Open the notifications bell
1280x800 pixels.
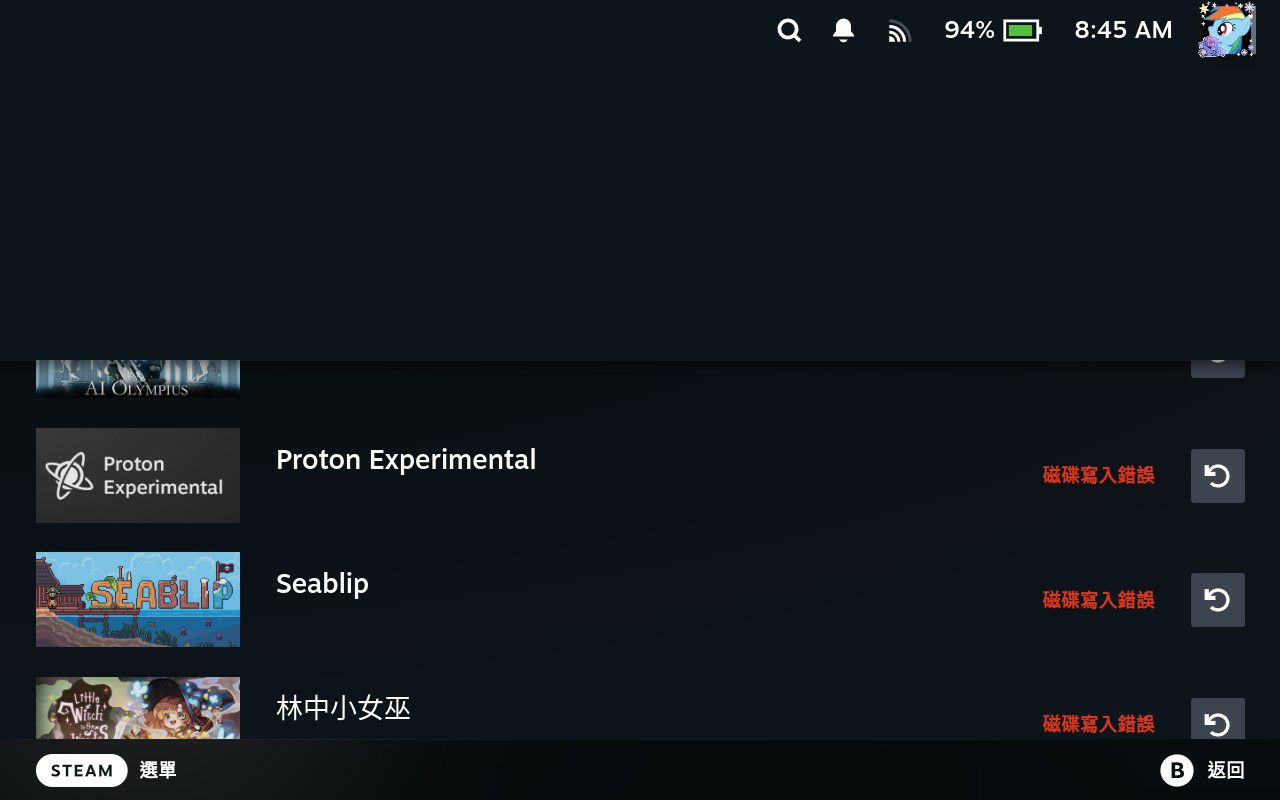pos(843,31)
